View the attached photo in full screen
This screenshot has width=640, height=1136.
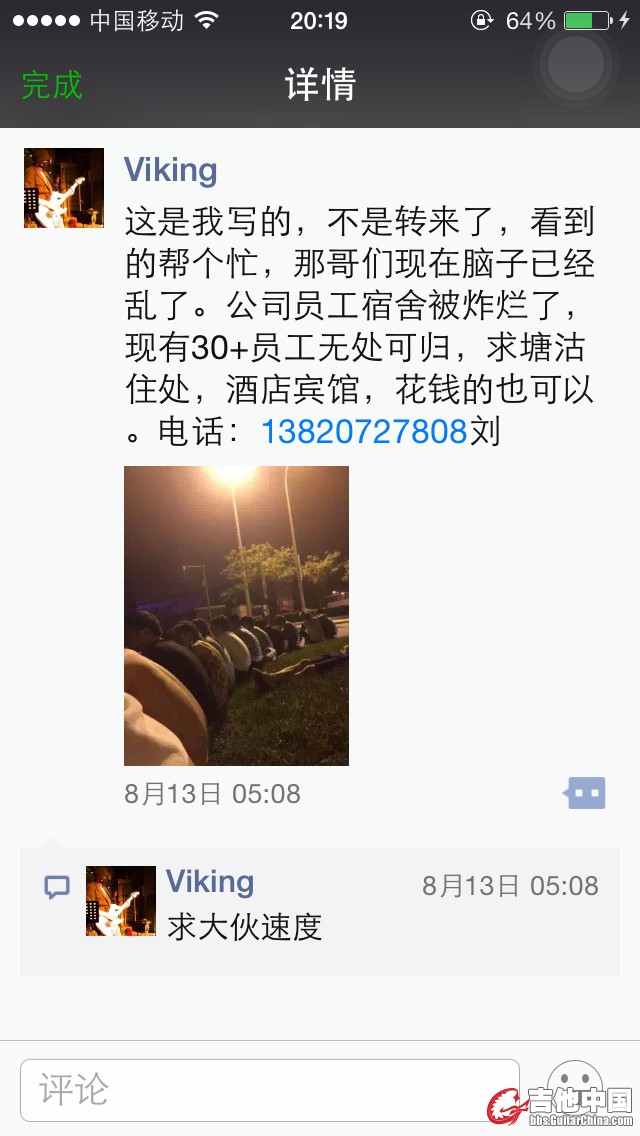[236, 615]
